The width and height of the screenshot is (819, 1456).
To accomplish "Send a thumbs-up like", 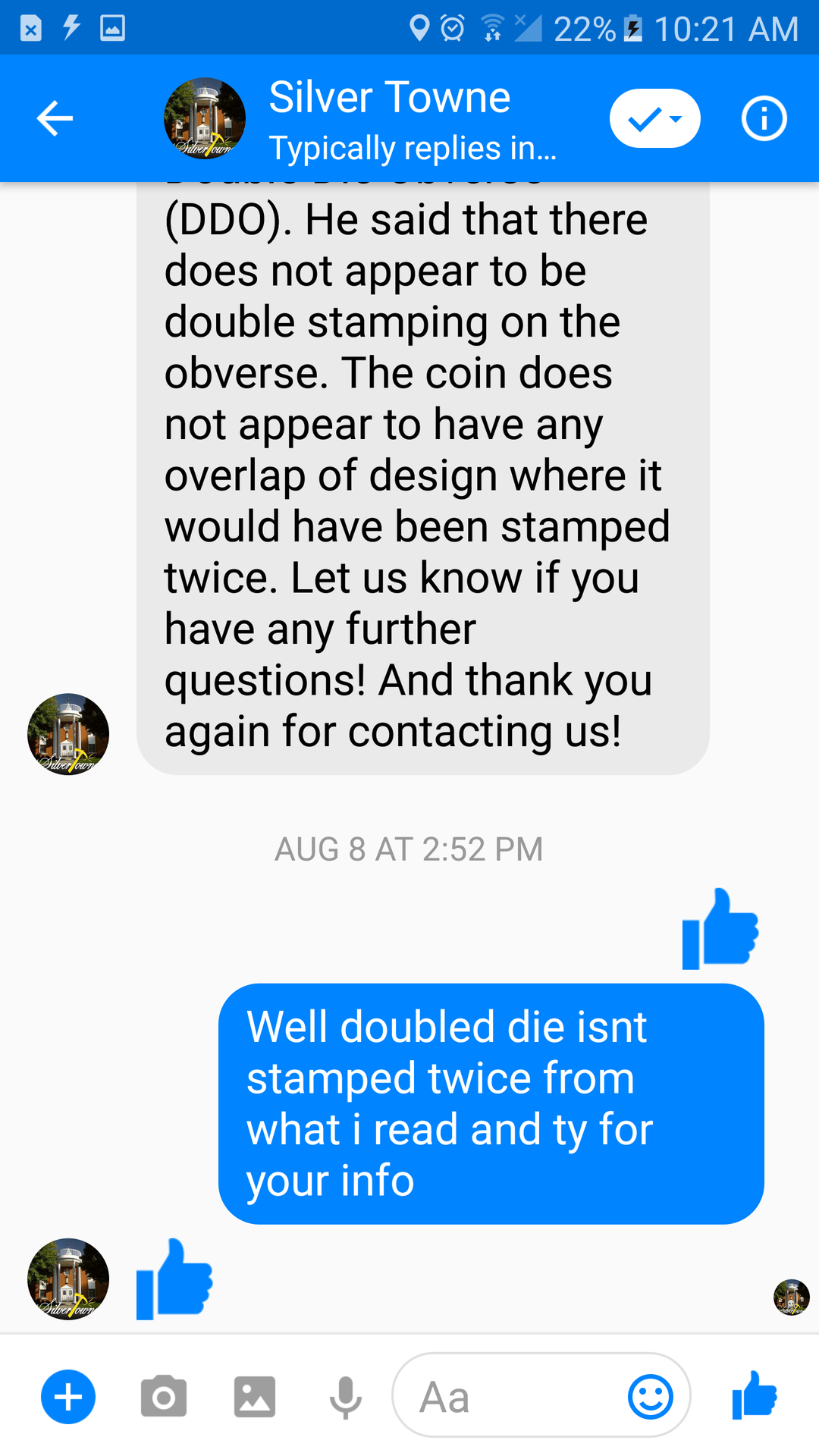I will [755, 1395].
